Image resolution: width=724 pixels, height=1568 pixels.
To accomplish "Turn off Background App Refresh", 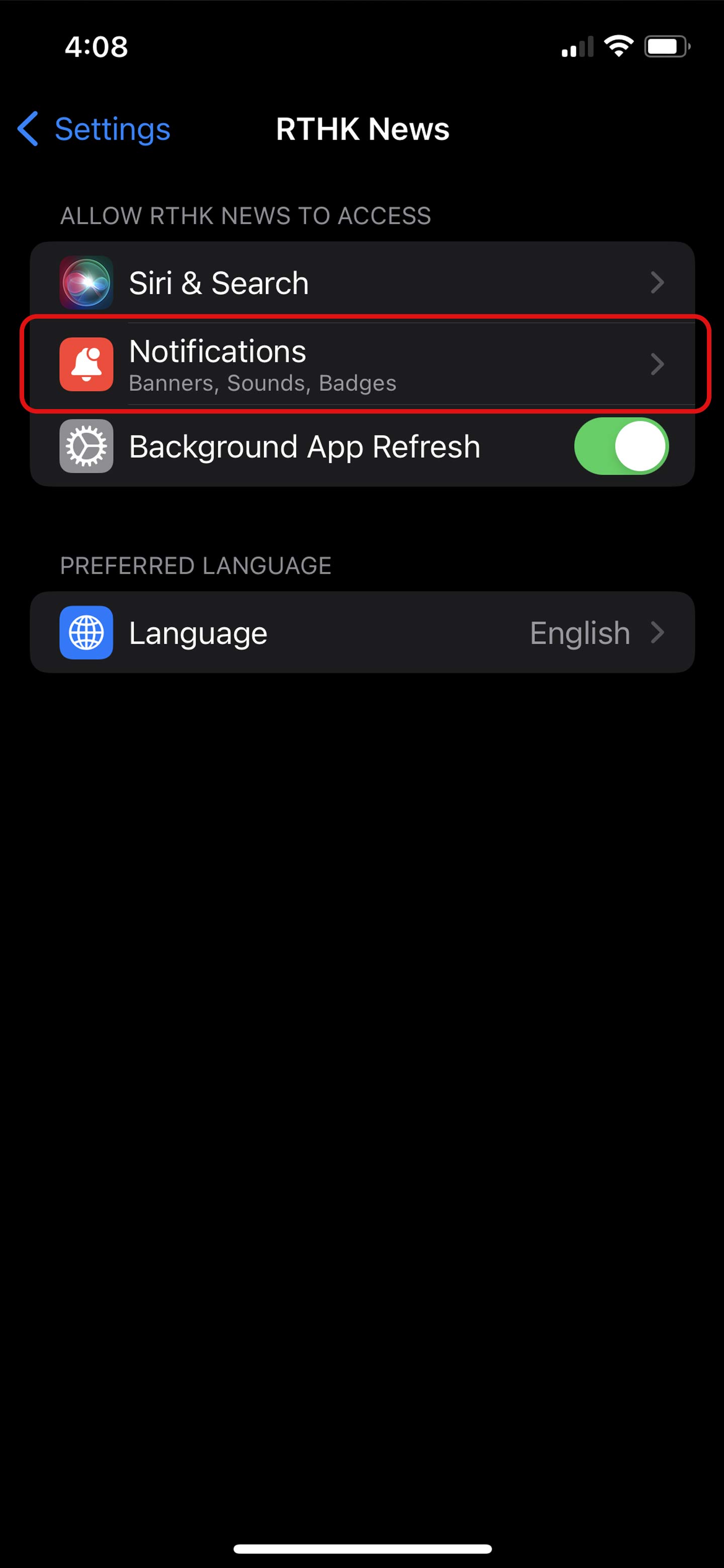I will 620,446.
